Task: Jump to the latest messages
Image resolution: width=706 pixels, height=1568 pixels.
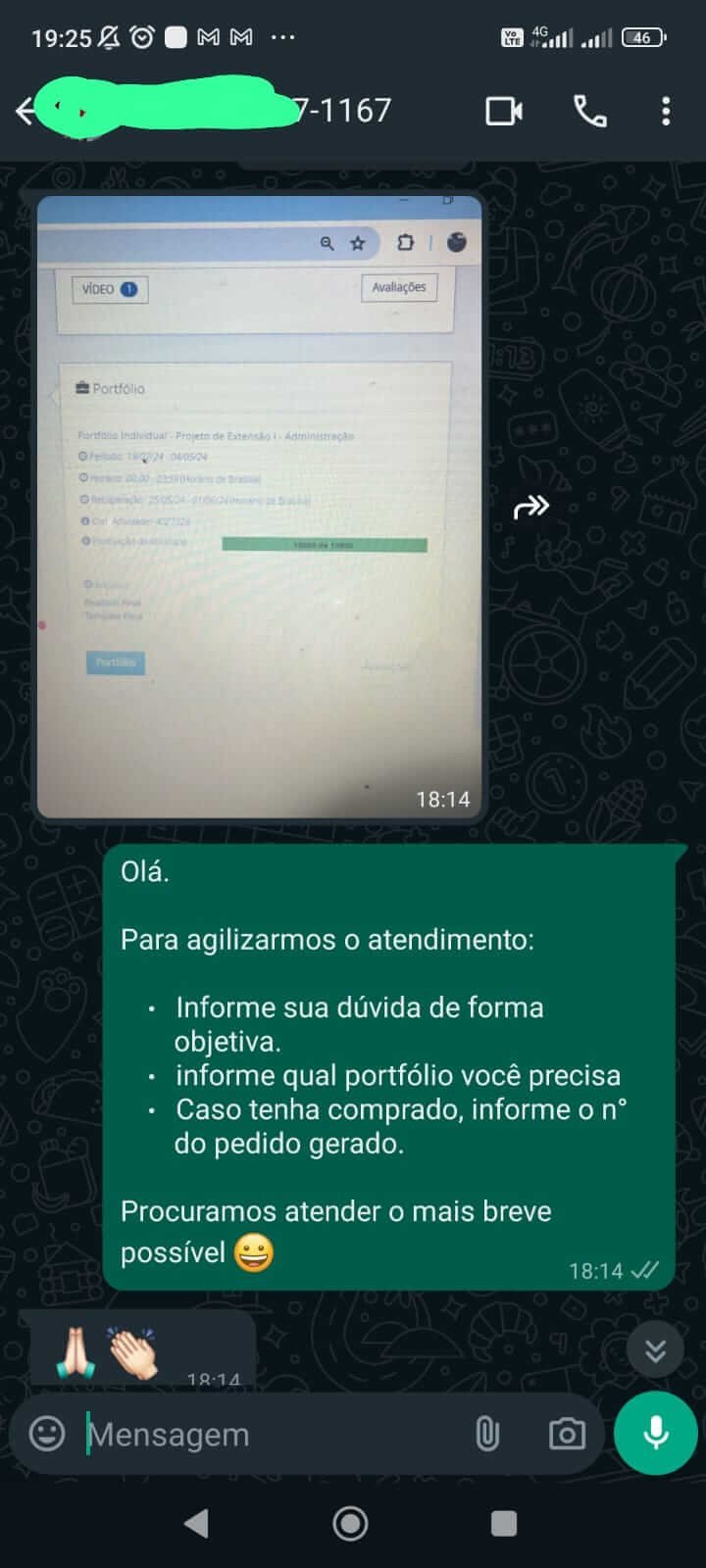Action: click(655, 1350)
